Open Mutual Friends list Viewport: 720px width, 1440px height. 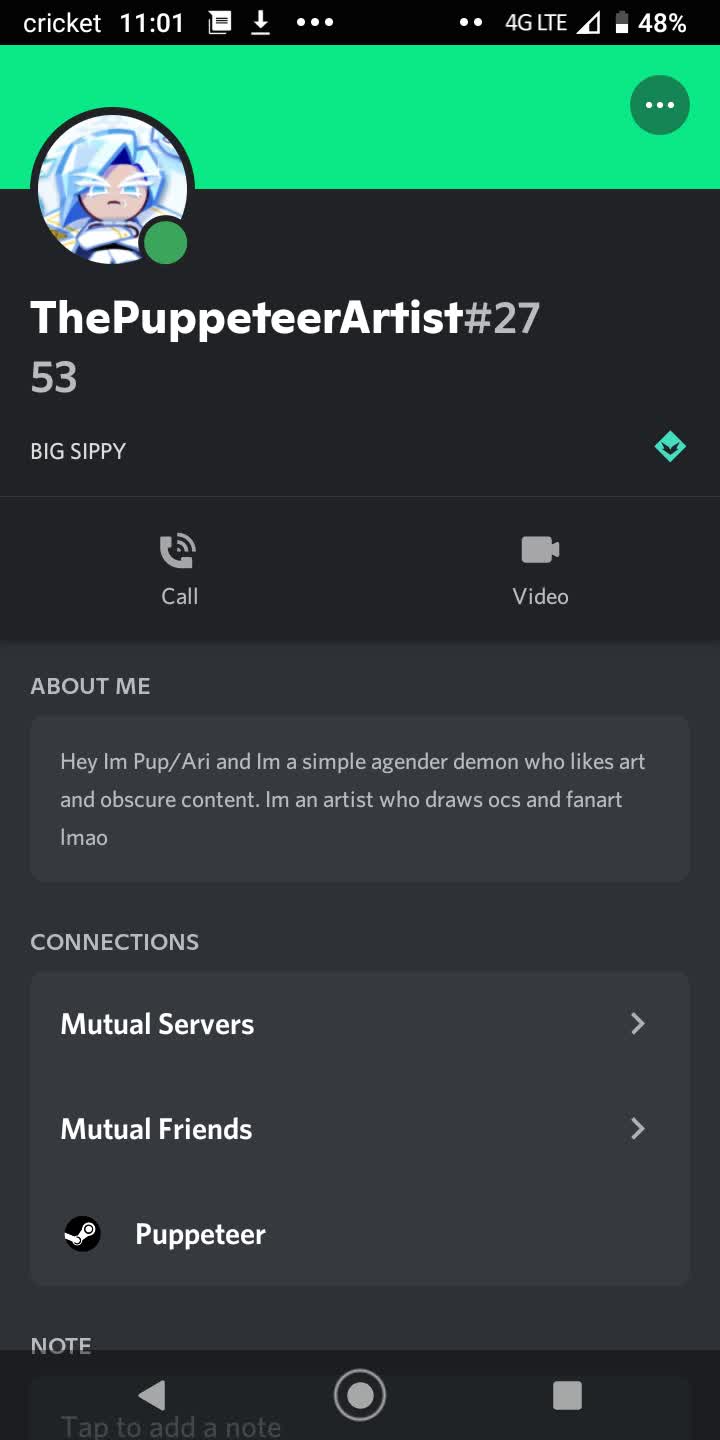(360, 1129)
